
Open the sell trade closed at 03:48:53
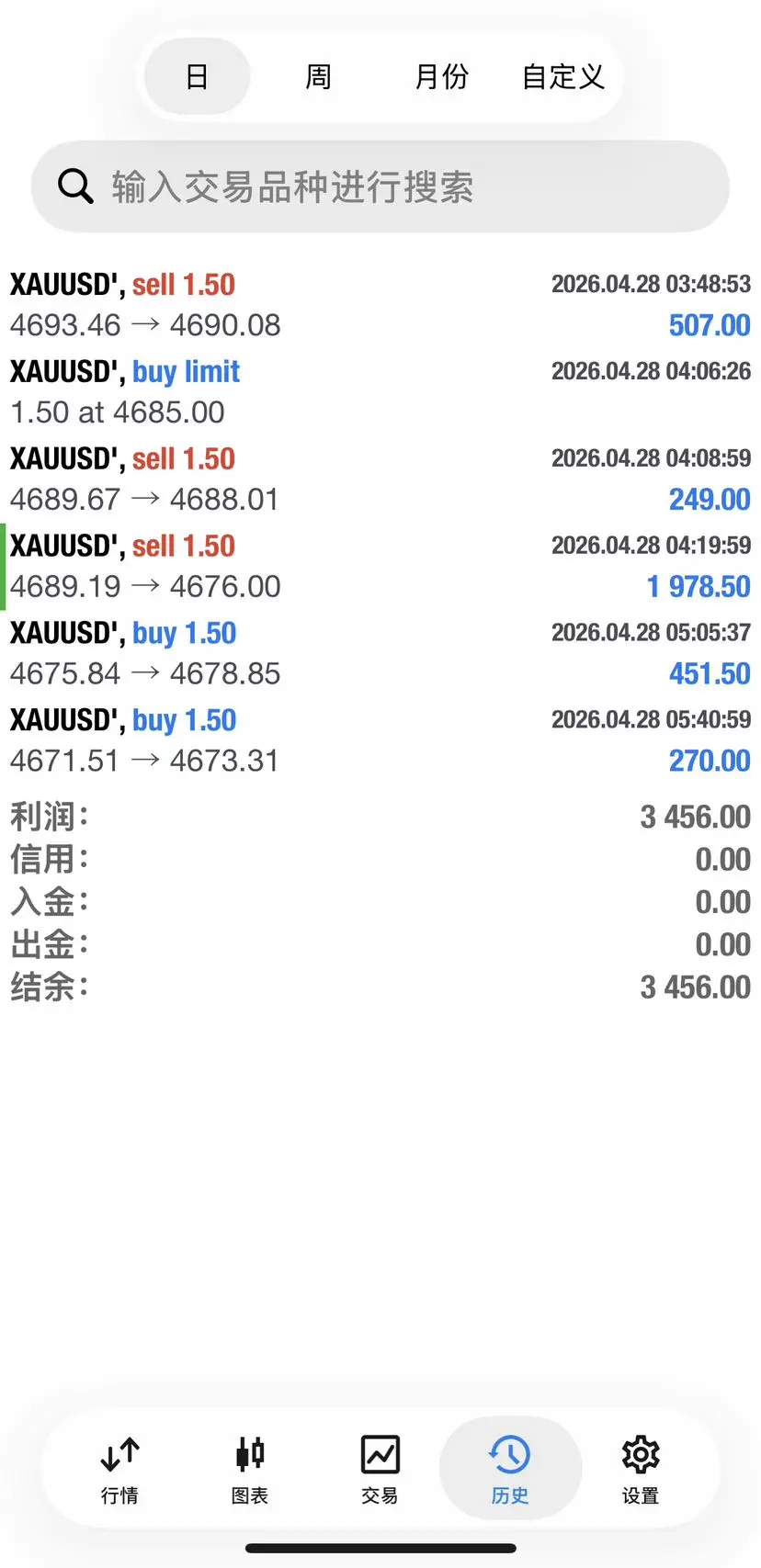380,305
